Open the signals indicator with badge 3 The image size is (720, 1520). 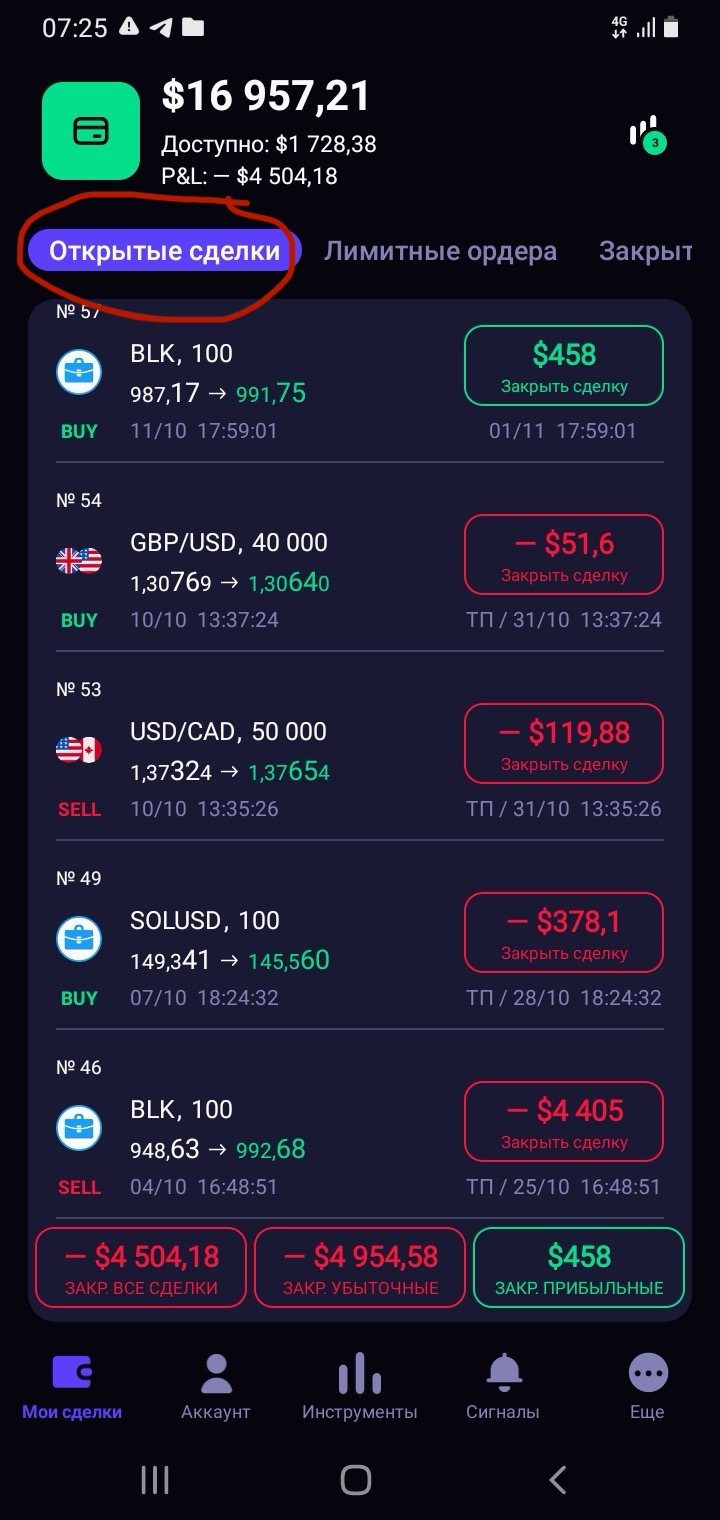645,135
